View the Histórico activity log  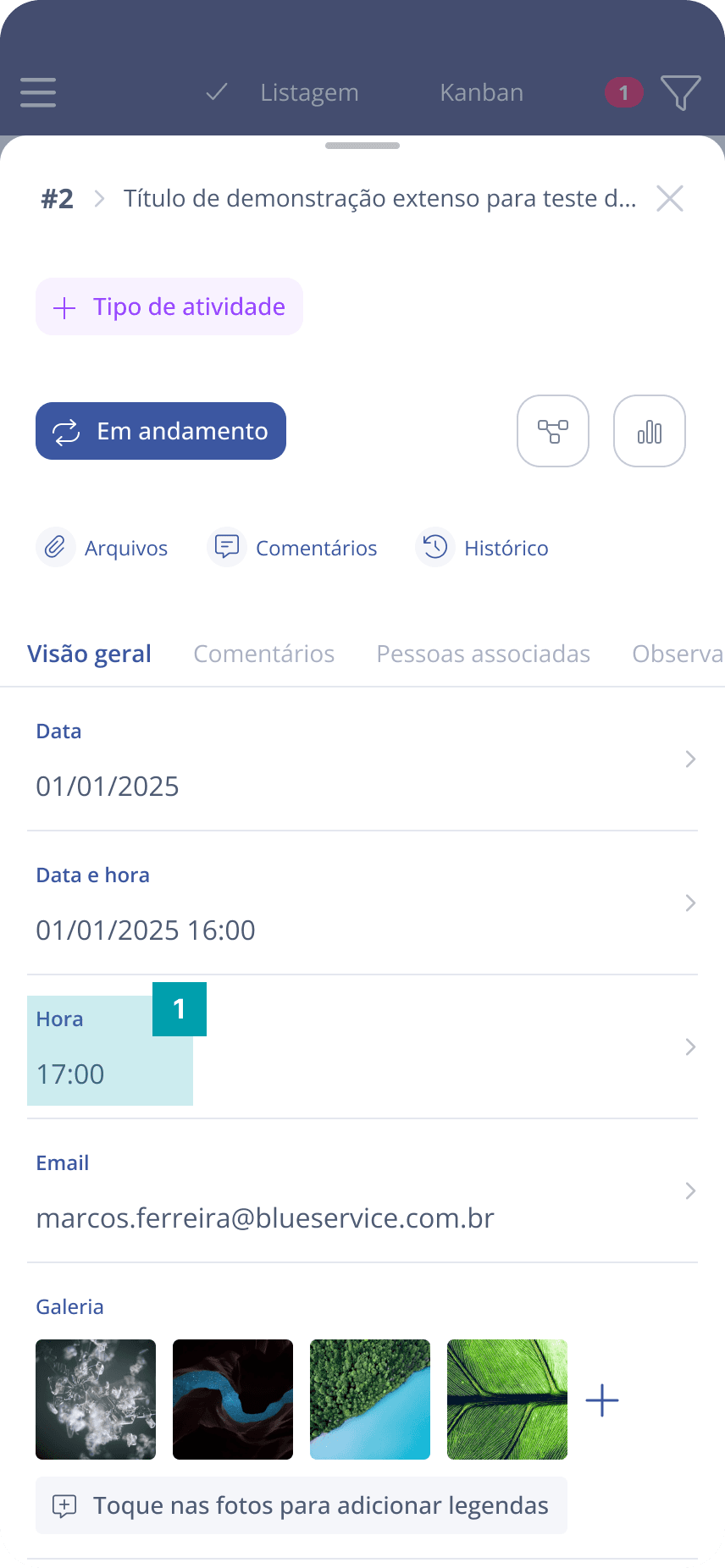[x=482, y=547]
